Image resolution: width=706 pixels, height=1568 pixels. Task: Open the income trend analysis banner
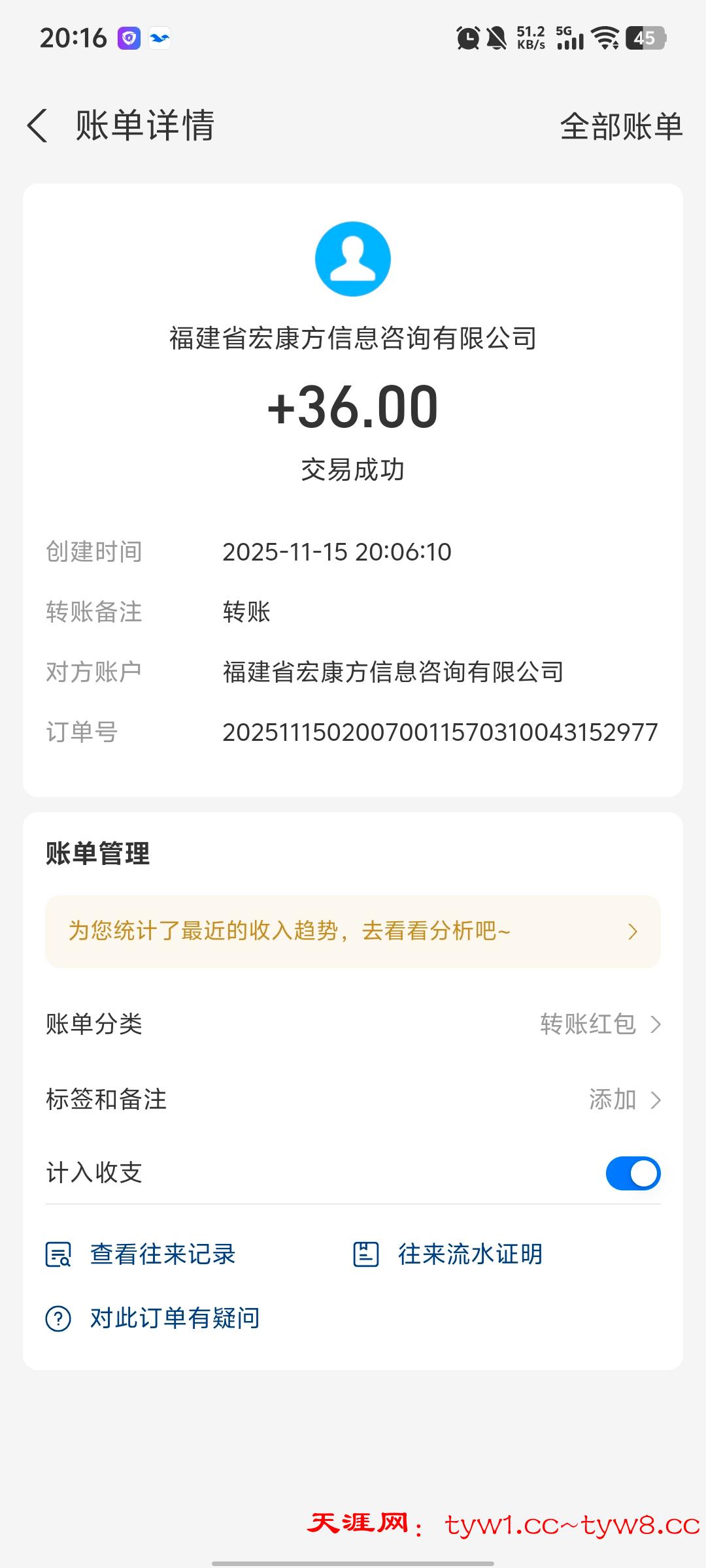[x=353, y=931]
